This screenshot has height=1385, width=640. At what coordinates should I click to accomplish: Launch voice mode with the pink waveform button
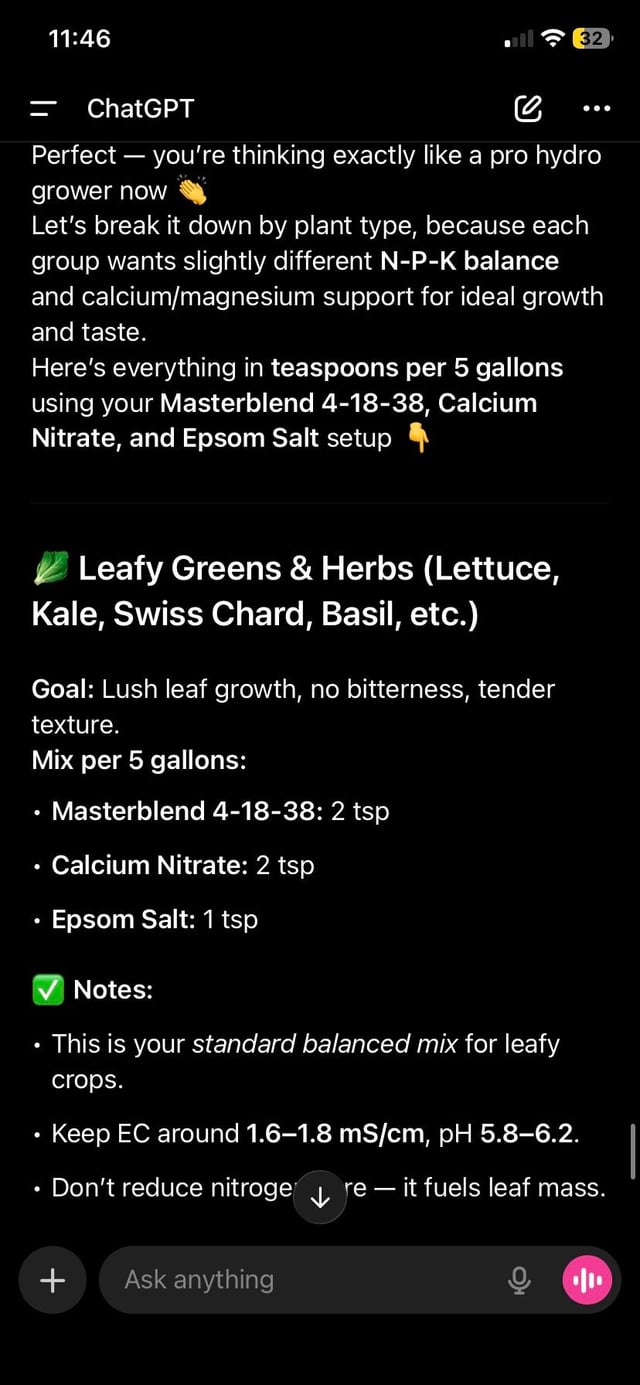point(587,1280)
